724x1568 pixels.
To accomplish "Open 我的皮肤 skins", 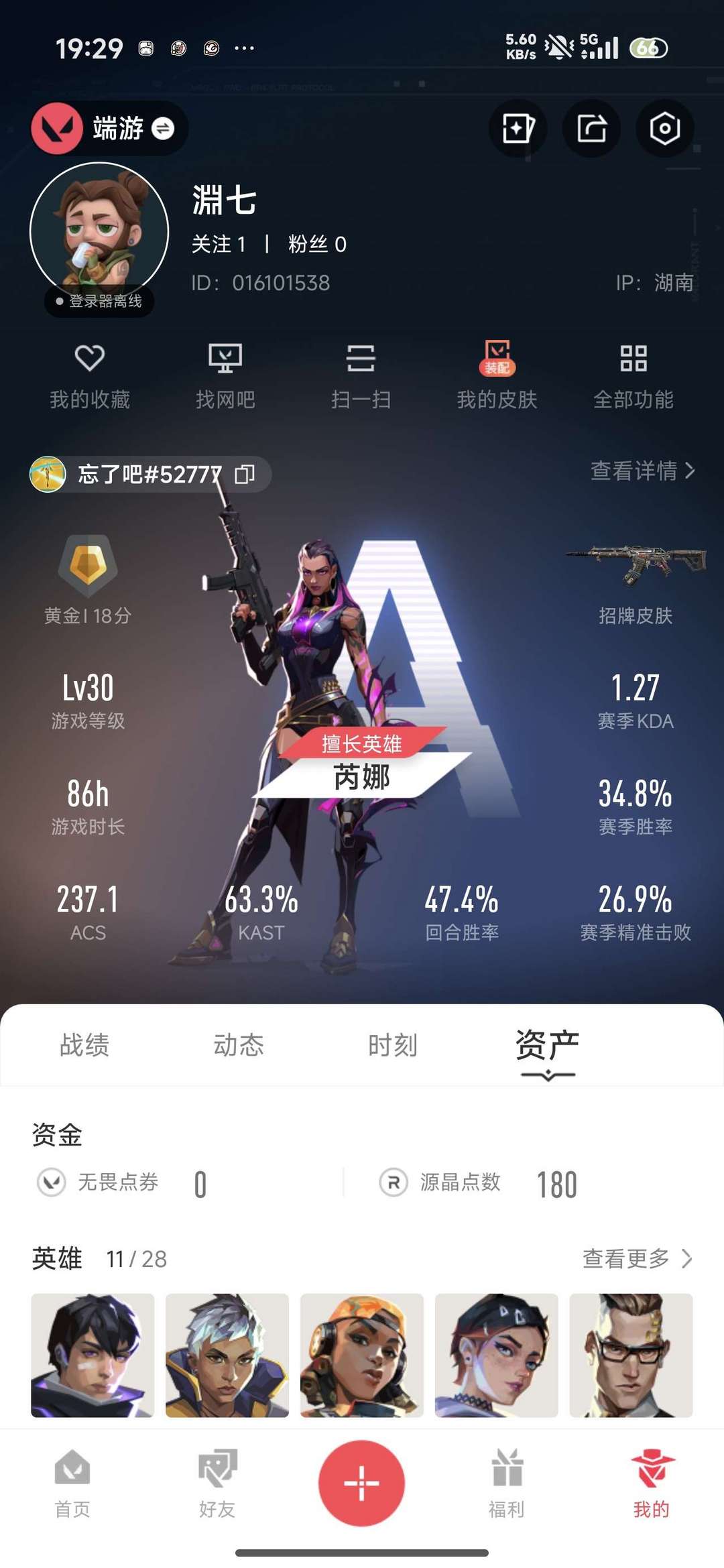I will click(x=497, y=377).
